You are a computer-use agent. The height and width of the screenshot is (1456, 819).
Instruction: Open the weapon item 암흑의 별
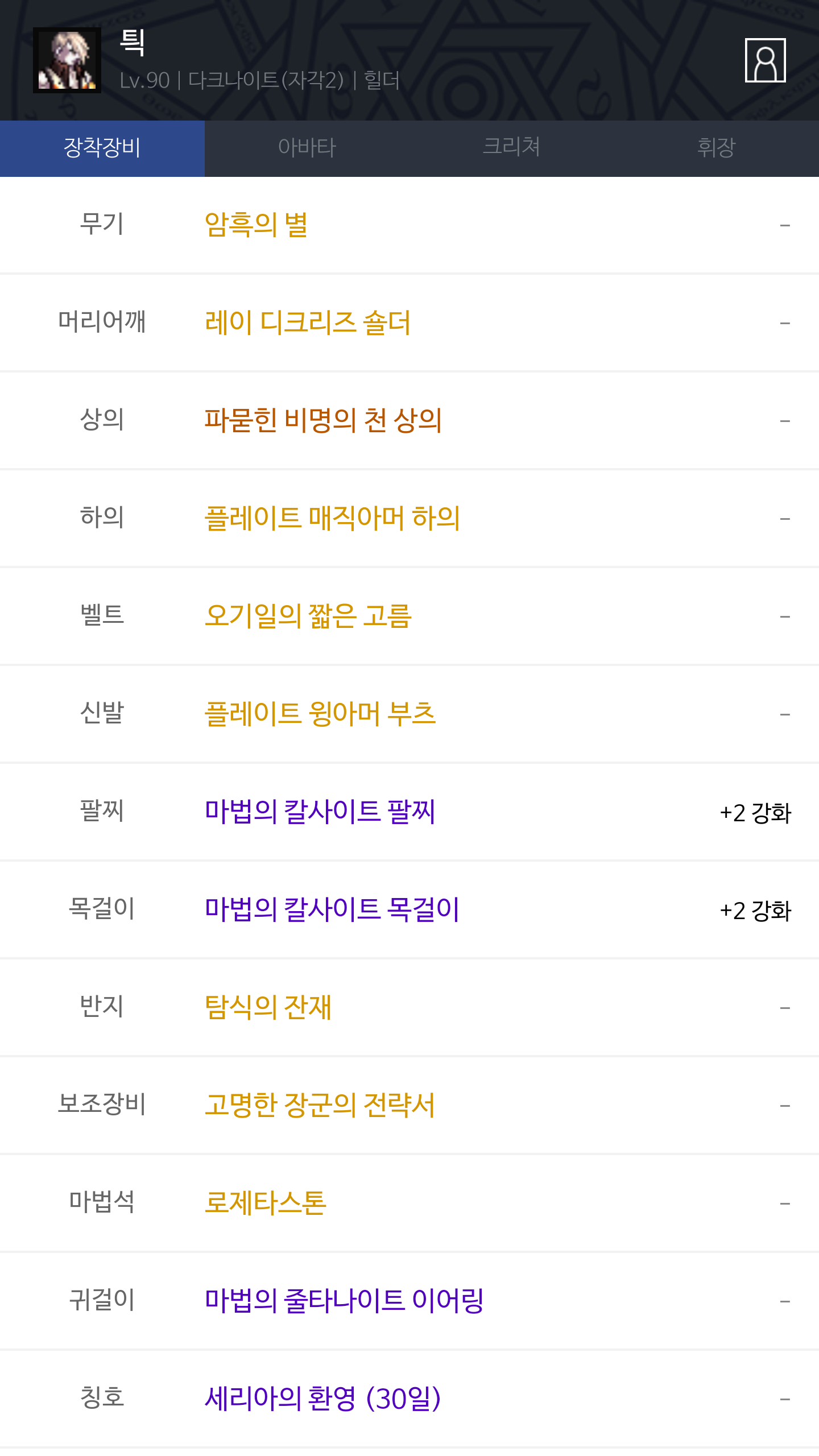click(256, 225)
